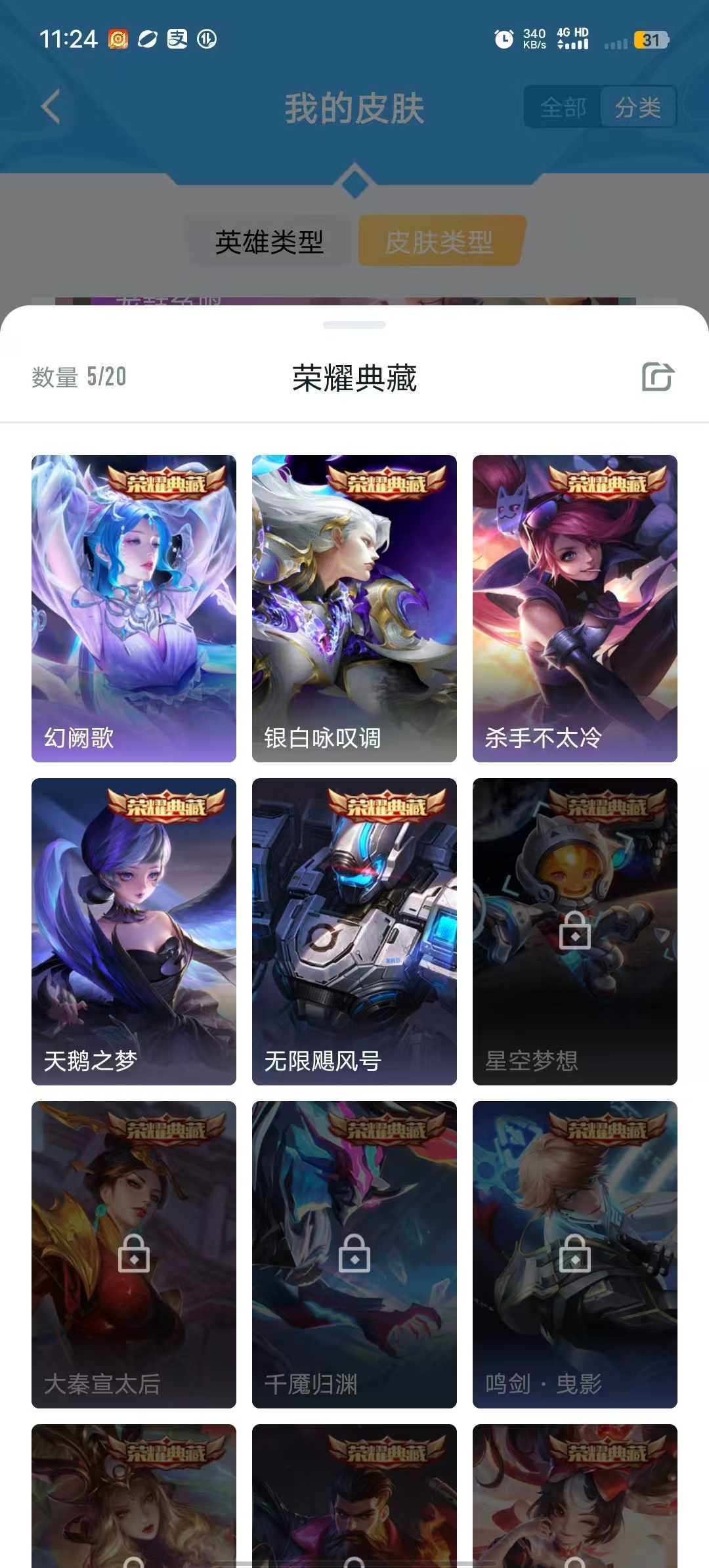Open the 幻阙歌 skin

(x=134, y=611)
